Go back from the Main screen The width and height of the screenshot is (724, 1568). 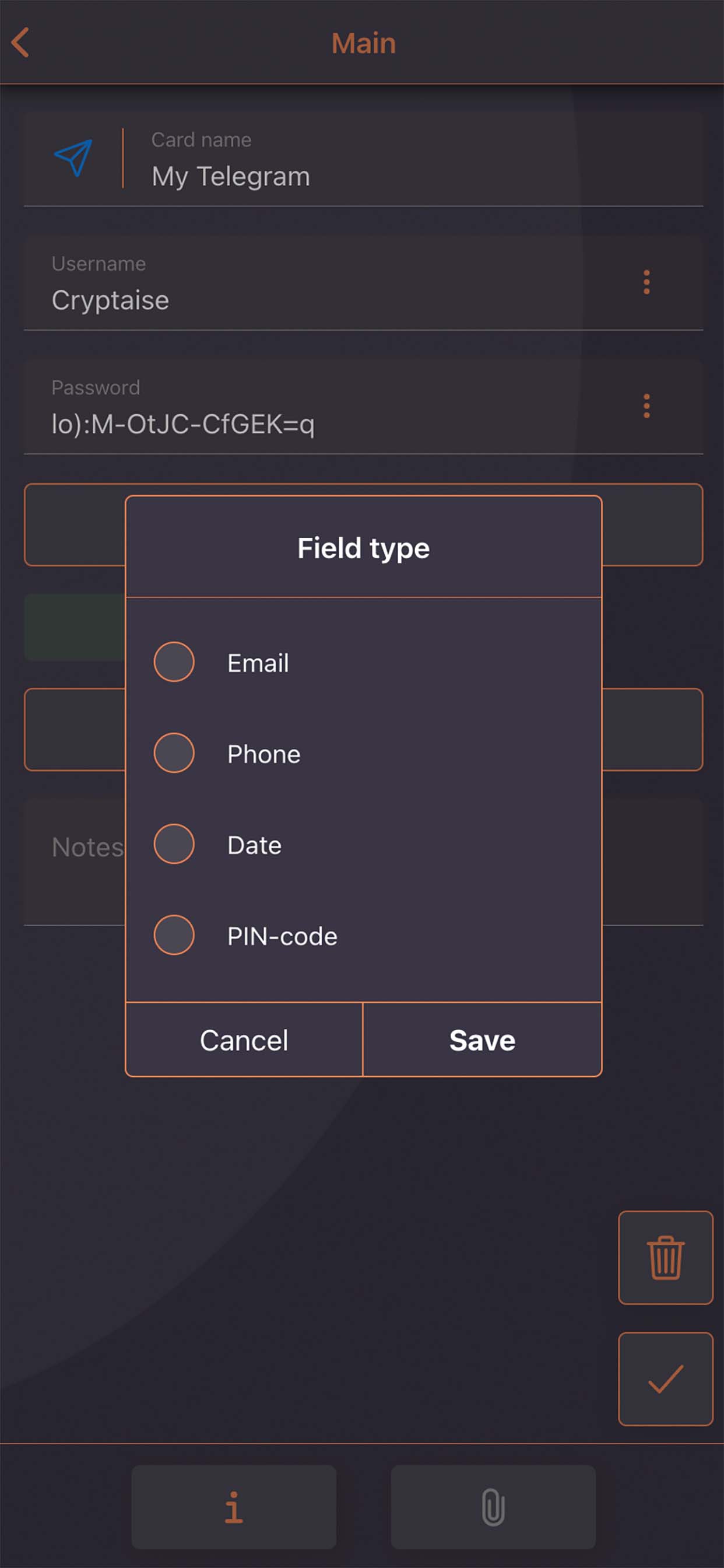(x=20, y=43)
